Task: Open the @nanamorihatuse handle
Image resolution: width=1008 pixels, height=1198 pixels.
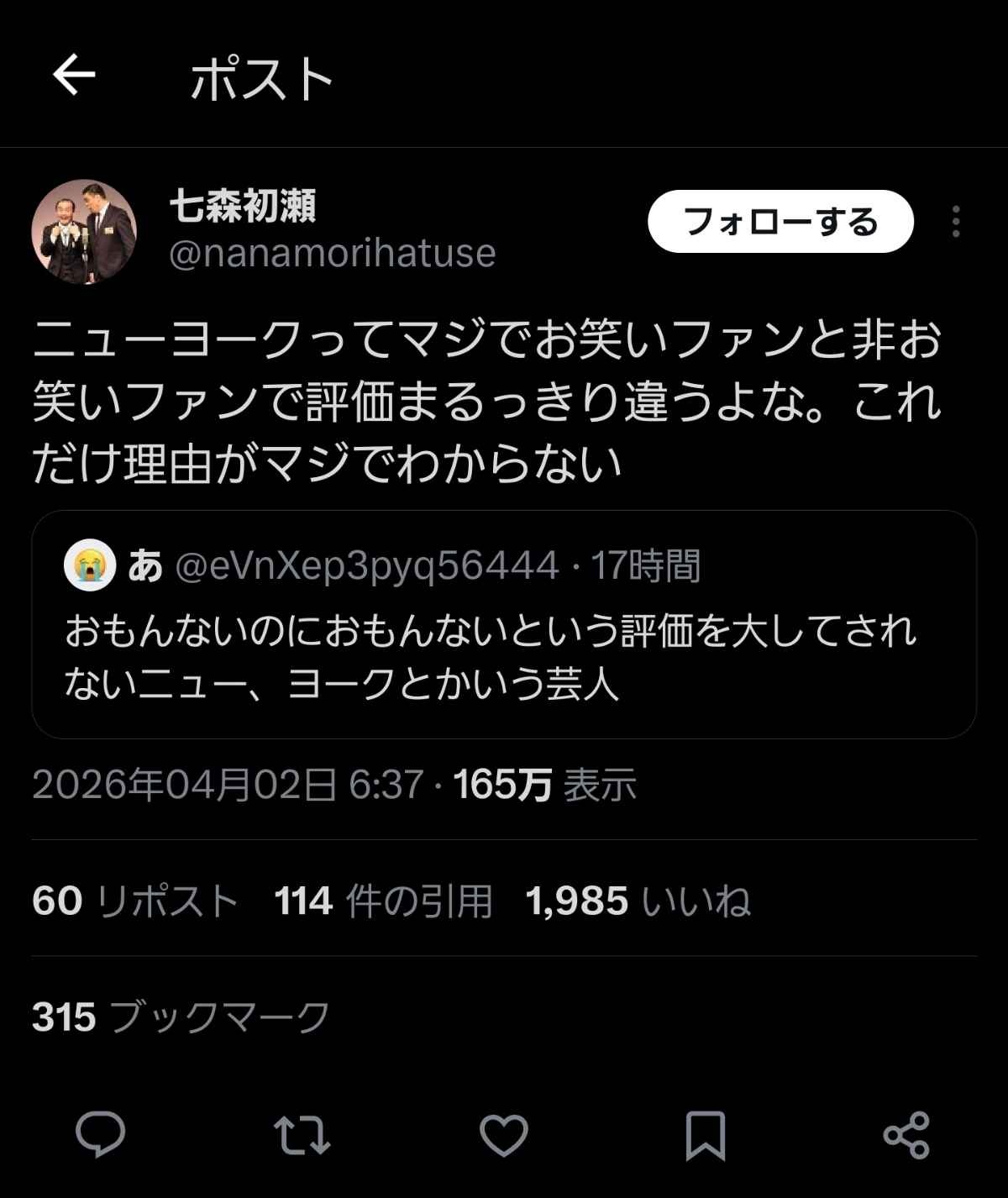Action: [x=333, y=253]
